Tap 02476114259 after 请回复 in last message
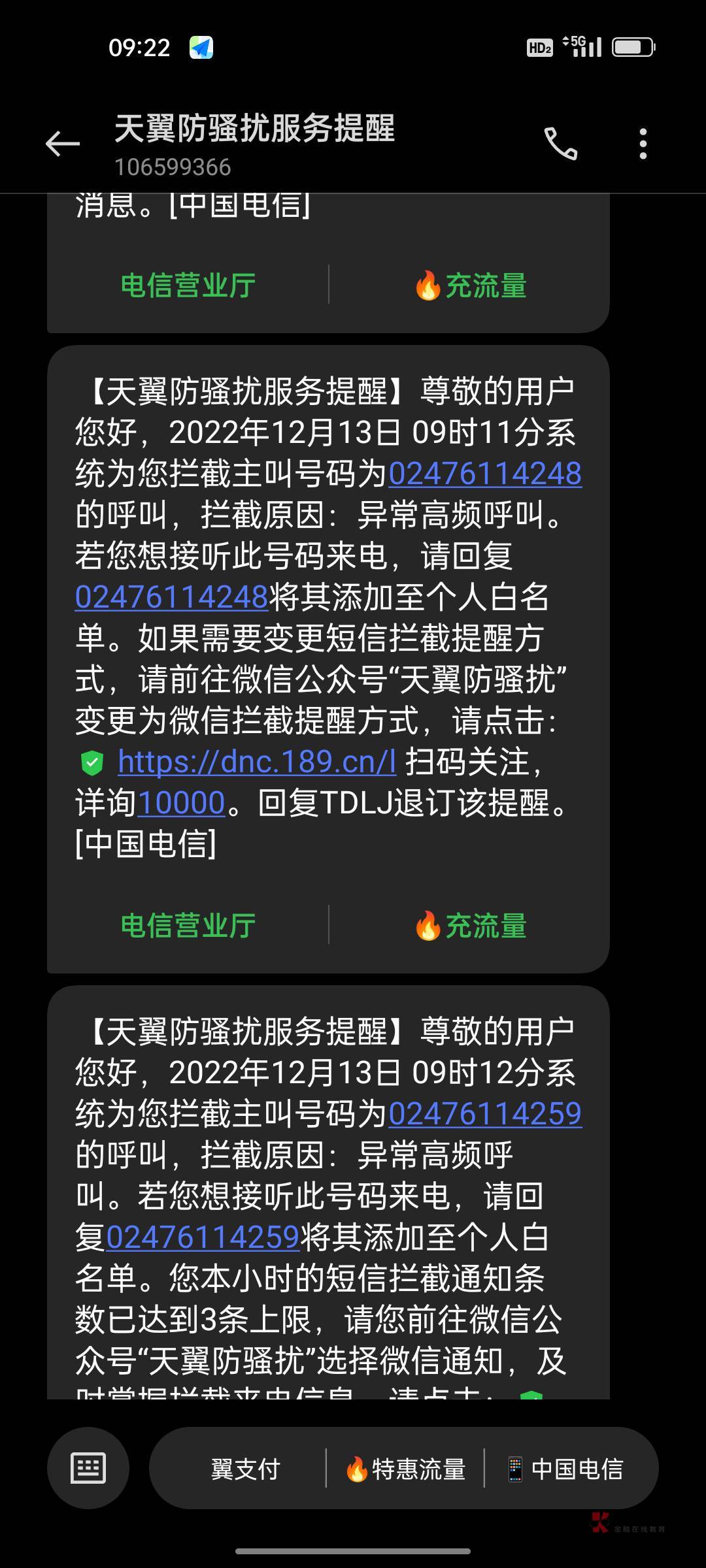This screenshot has width=706, height=1568. (203, 1237)
